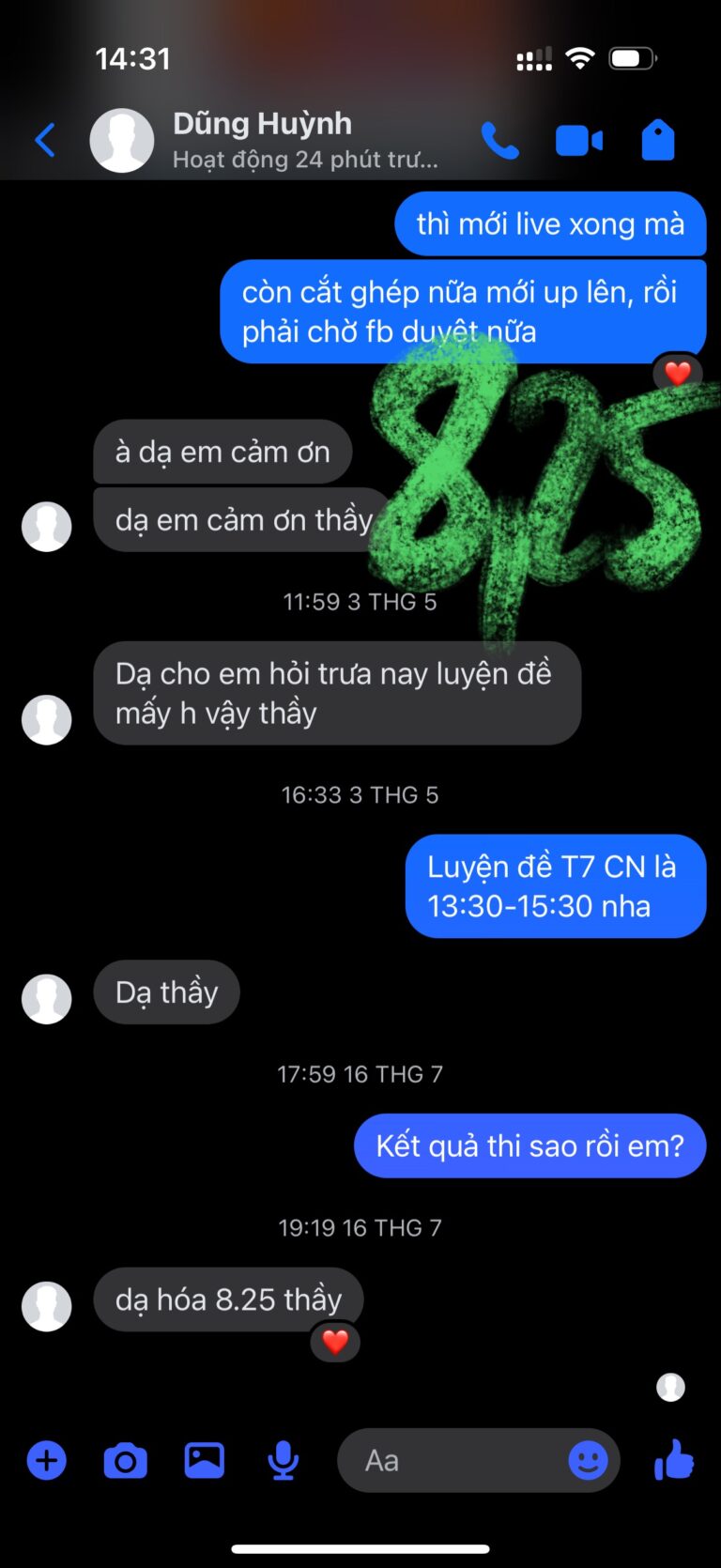Record a voice message with the microphone
721x1568 pixels.
pyautogui.click(x=283, y=1461)
